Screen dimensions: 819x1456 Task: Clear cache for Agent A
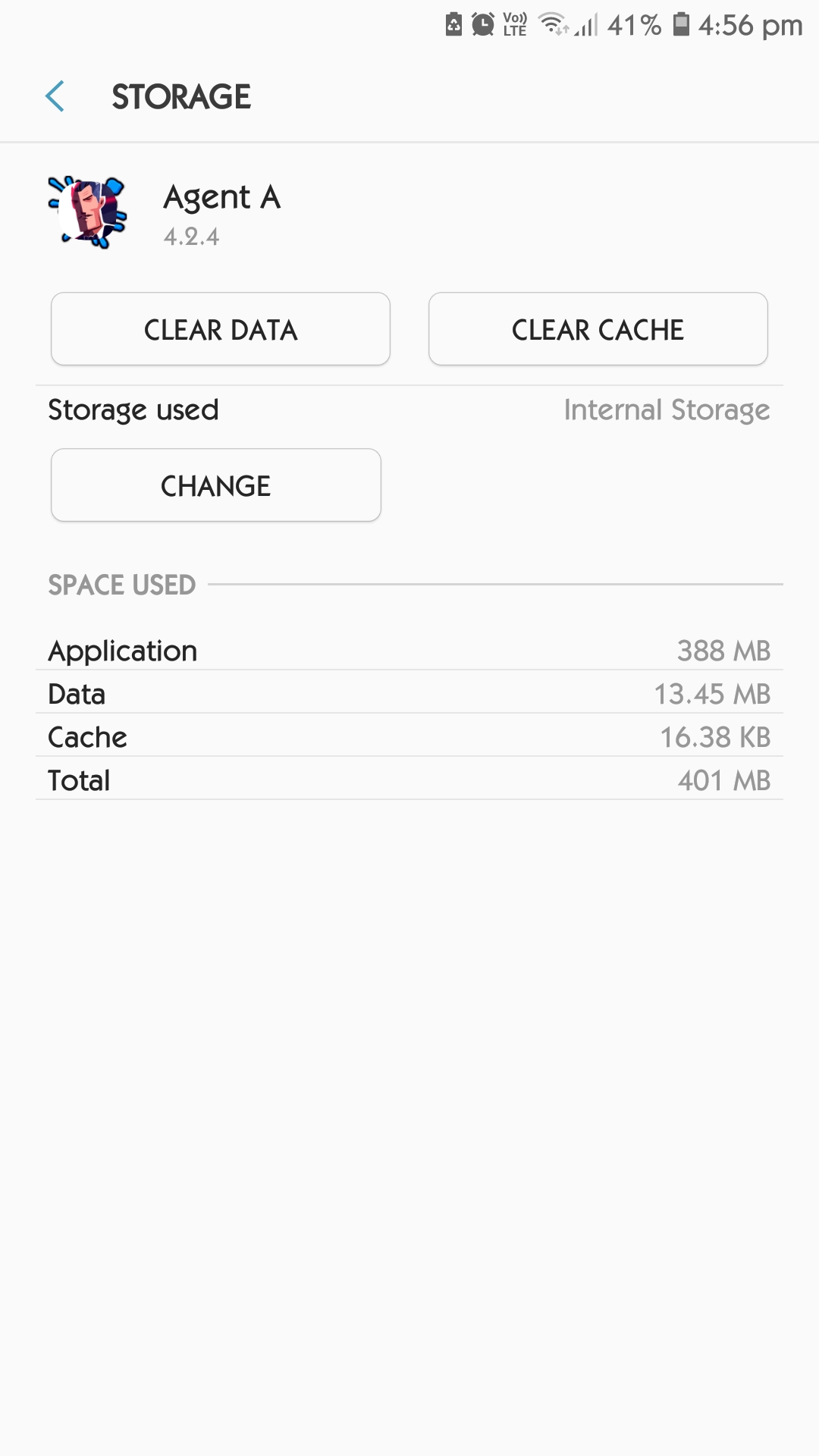tap(598, 329)
